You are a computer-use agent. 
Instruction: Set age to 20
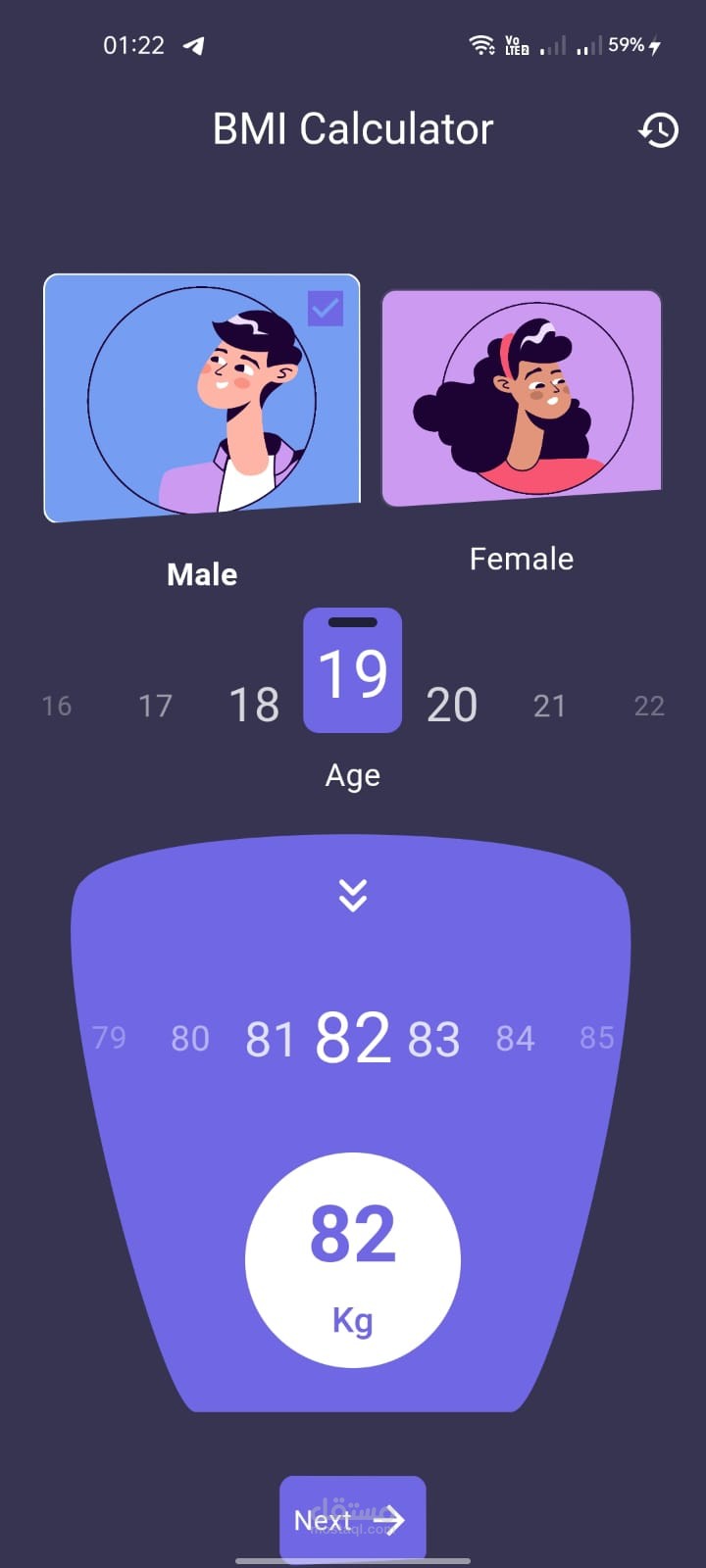(x=452, y=705)
